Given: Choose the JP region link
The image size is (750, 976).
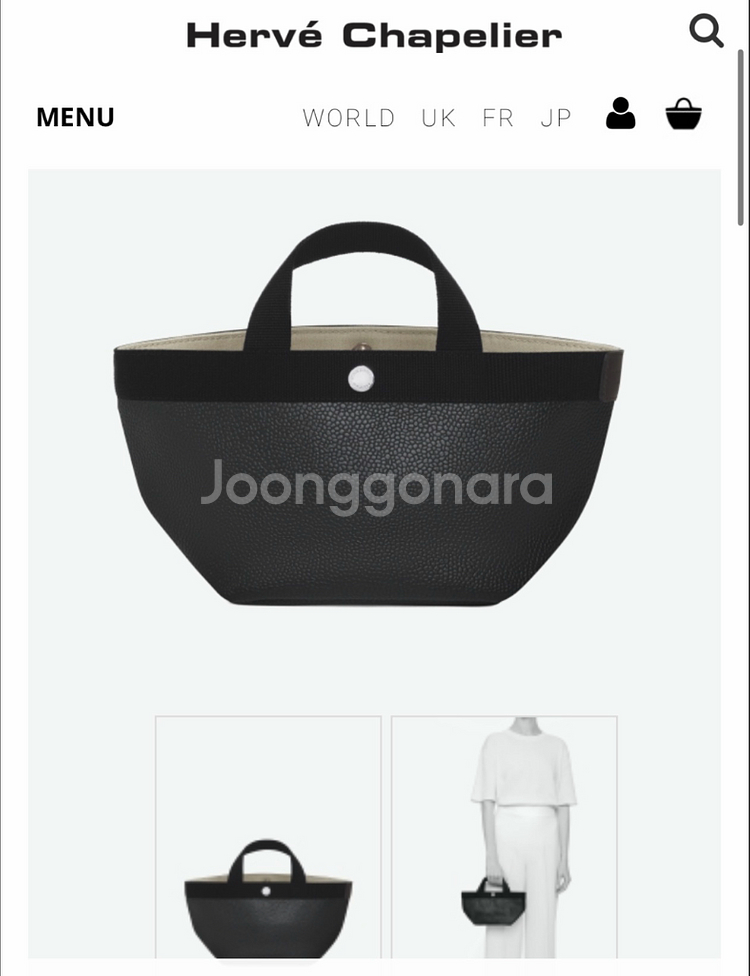Looking at the screenshot, I should click(556, 118).
